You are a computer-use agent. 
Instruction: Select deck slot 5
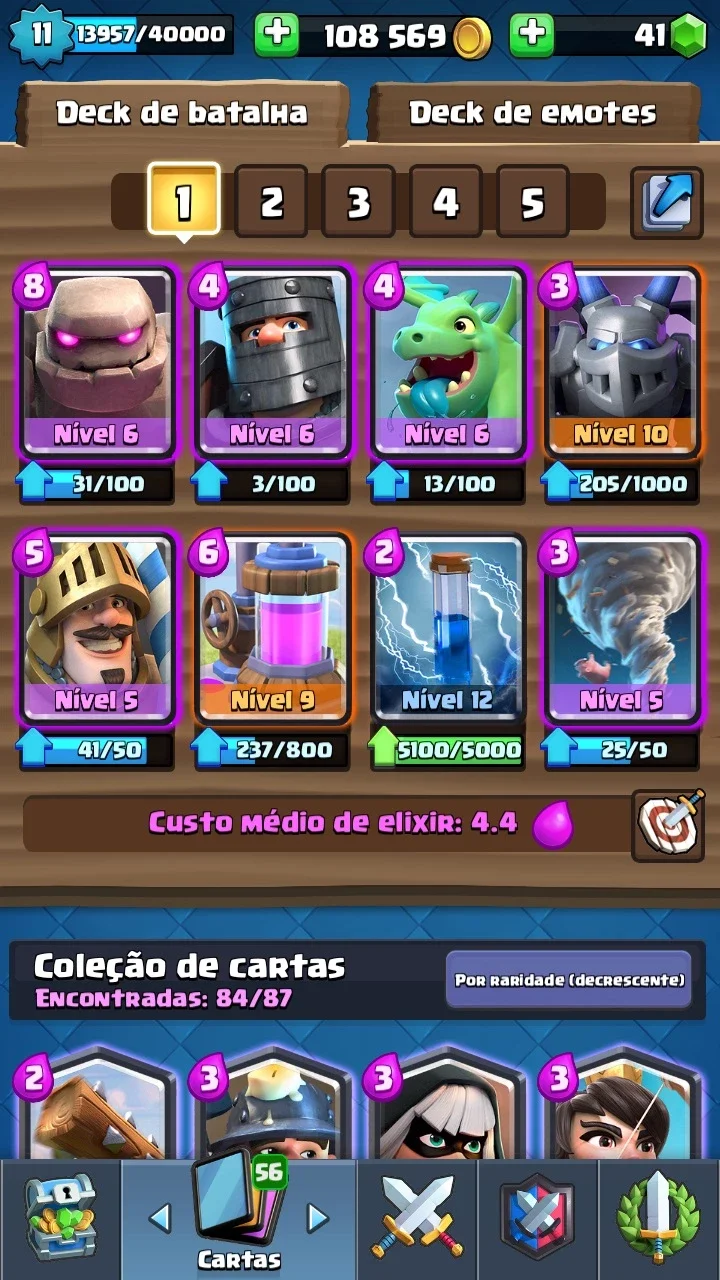(x=532, y=202)
